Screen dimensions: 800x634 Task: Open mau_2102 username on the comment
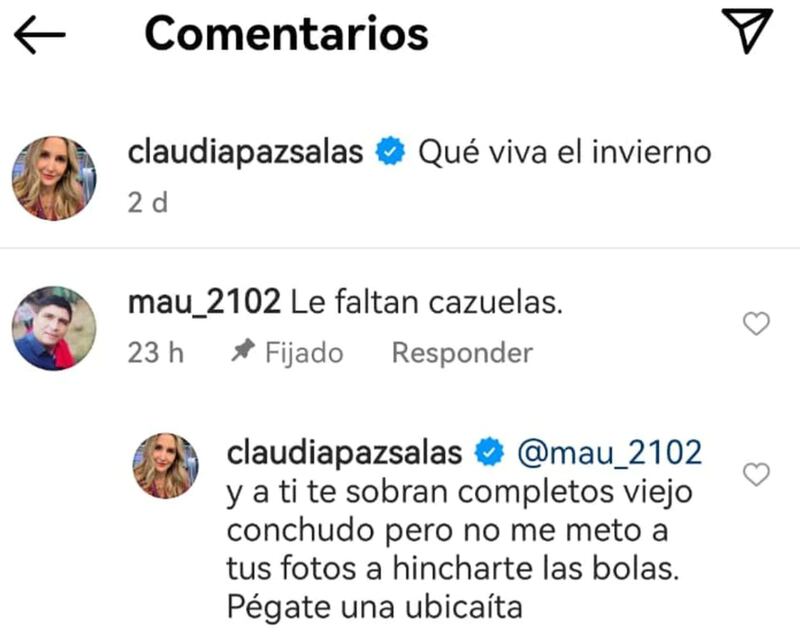(x=204, y=303)
